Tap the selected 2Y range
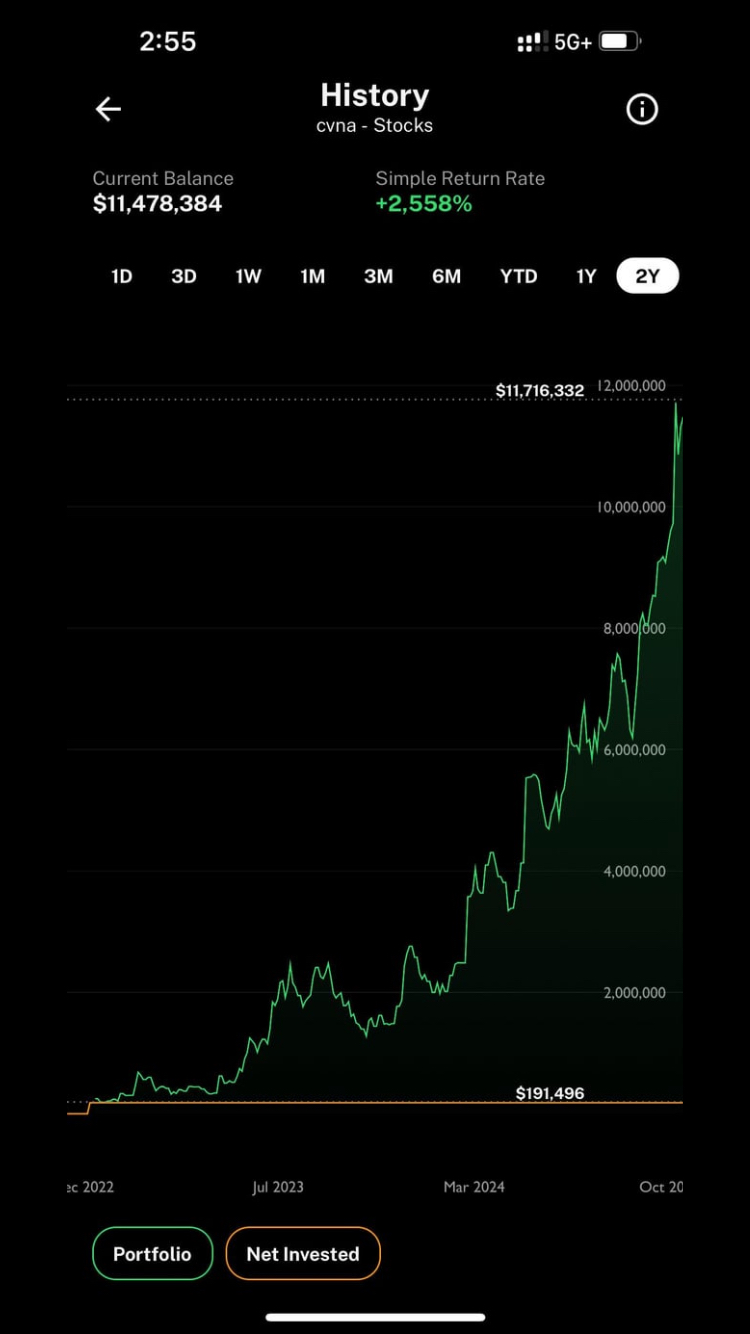This screenshot has height=1334, width=750. (648, 276)
